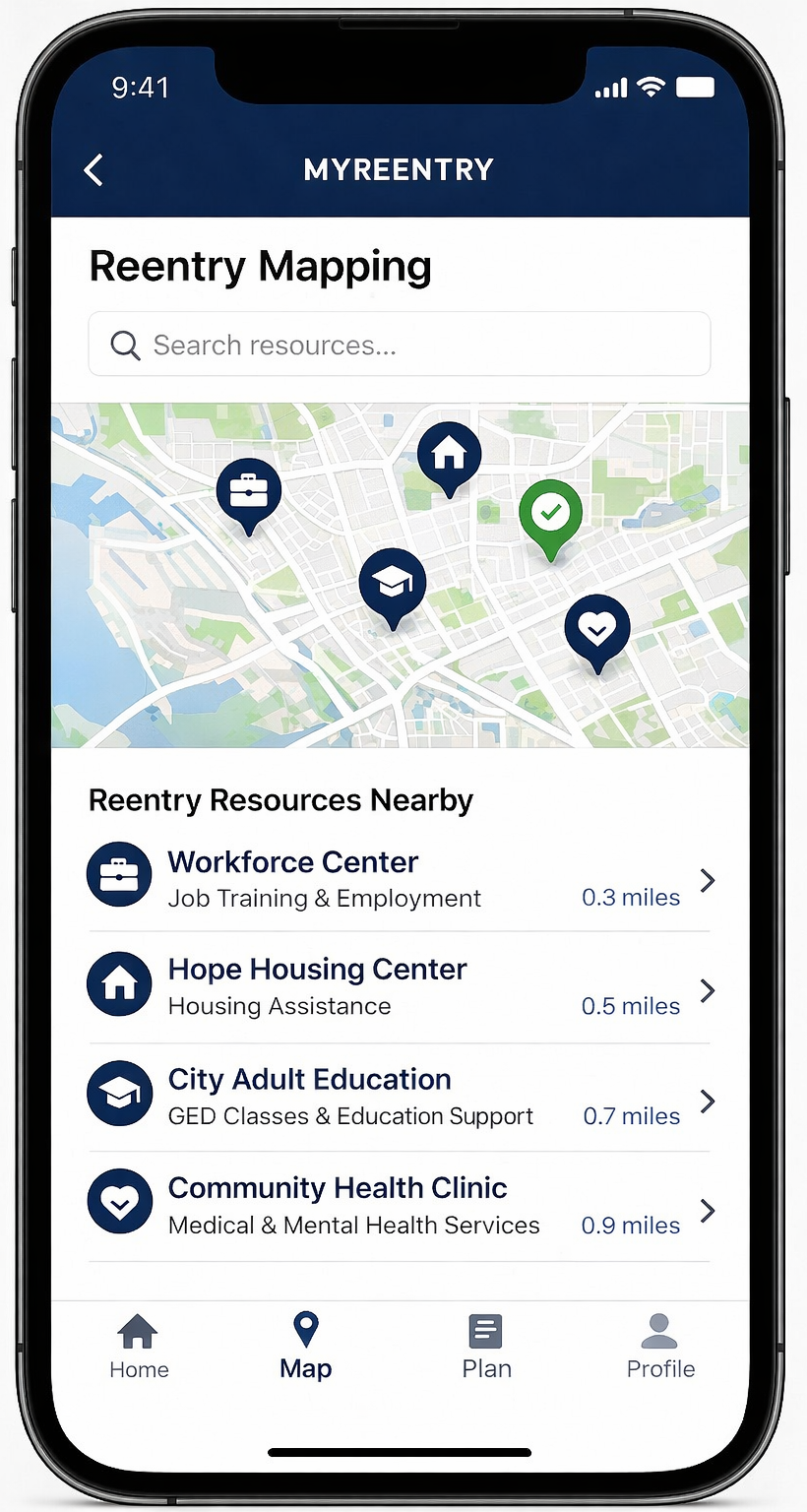View City Adult Education details
807x1512 pixels.
(399, 1096)
